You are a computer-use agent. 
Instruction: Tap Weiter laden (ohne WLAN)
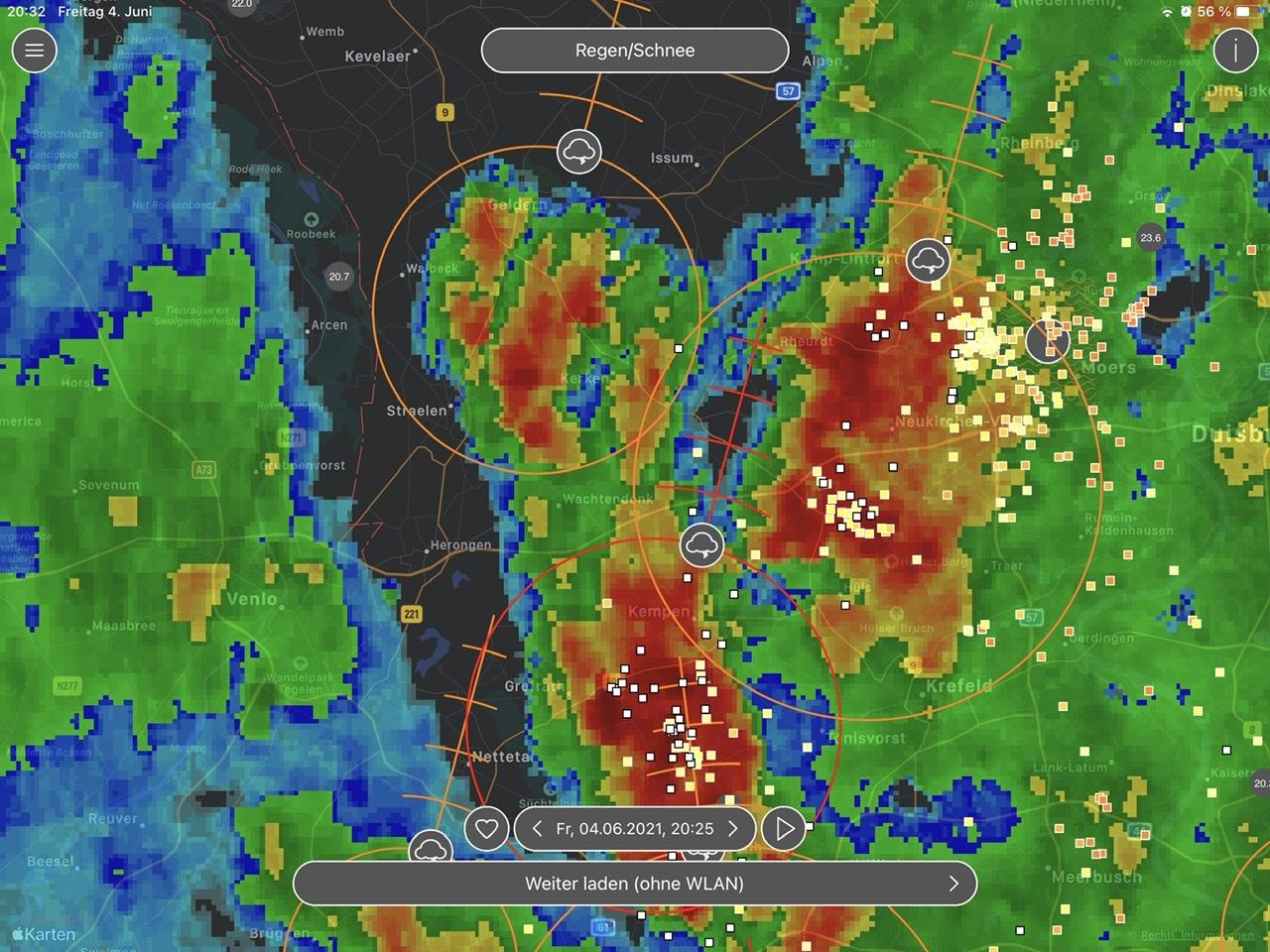(x=635, y=884)
